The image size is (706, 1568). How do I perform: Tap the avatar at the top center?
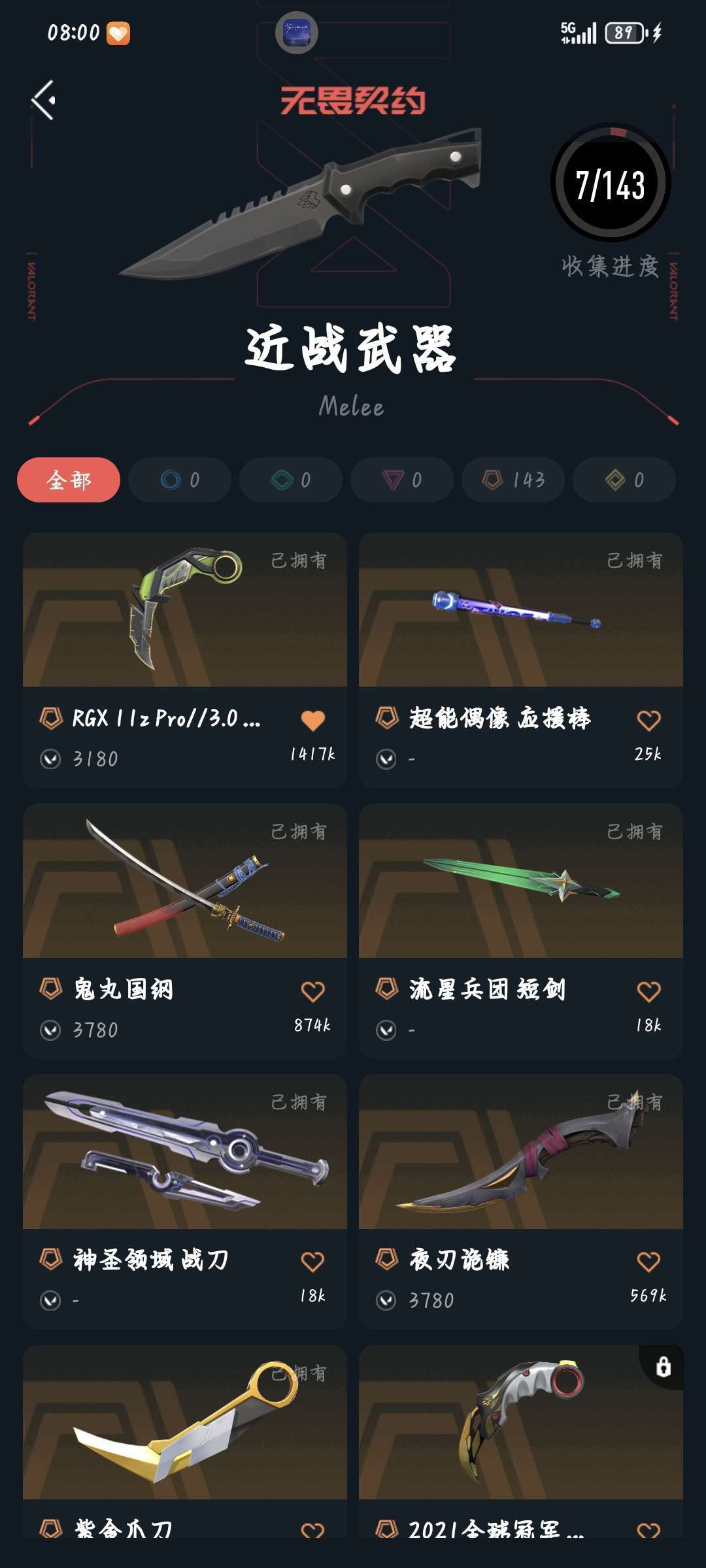tap(297, 31)
